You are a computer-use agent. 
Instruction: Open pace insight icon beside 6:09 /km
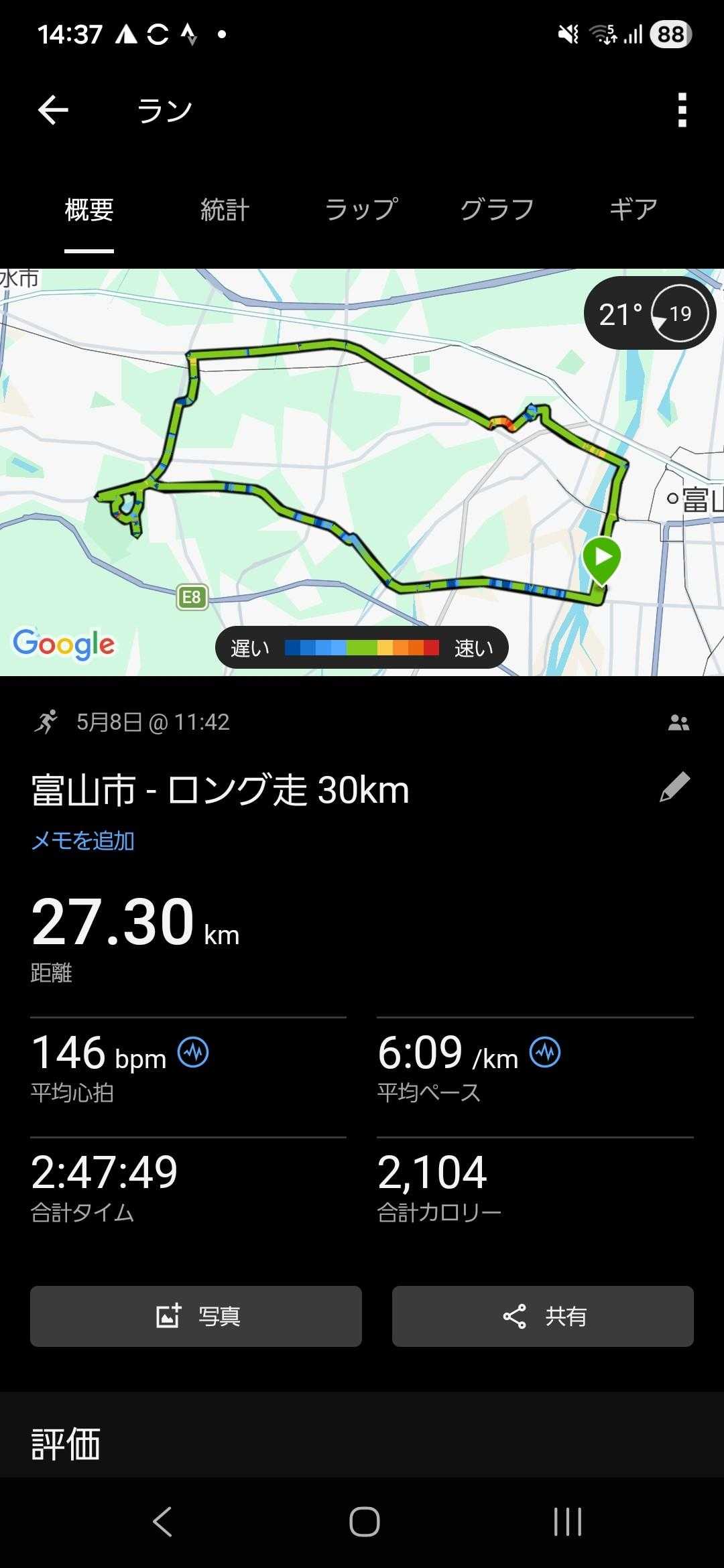coord(545,1052)
